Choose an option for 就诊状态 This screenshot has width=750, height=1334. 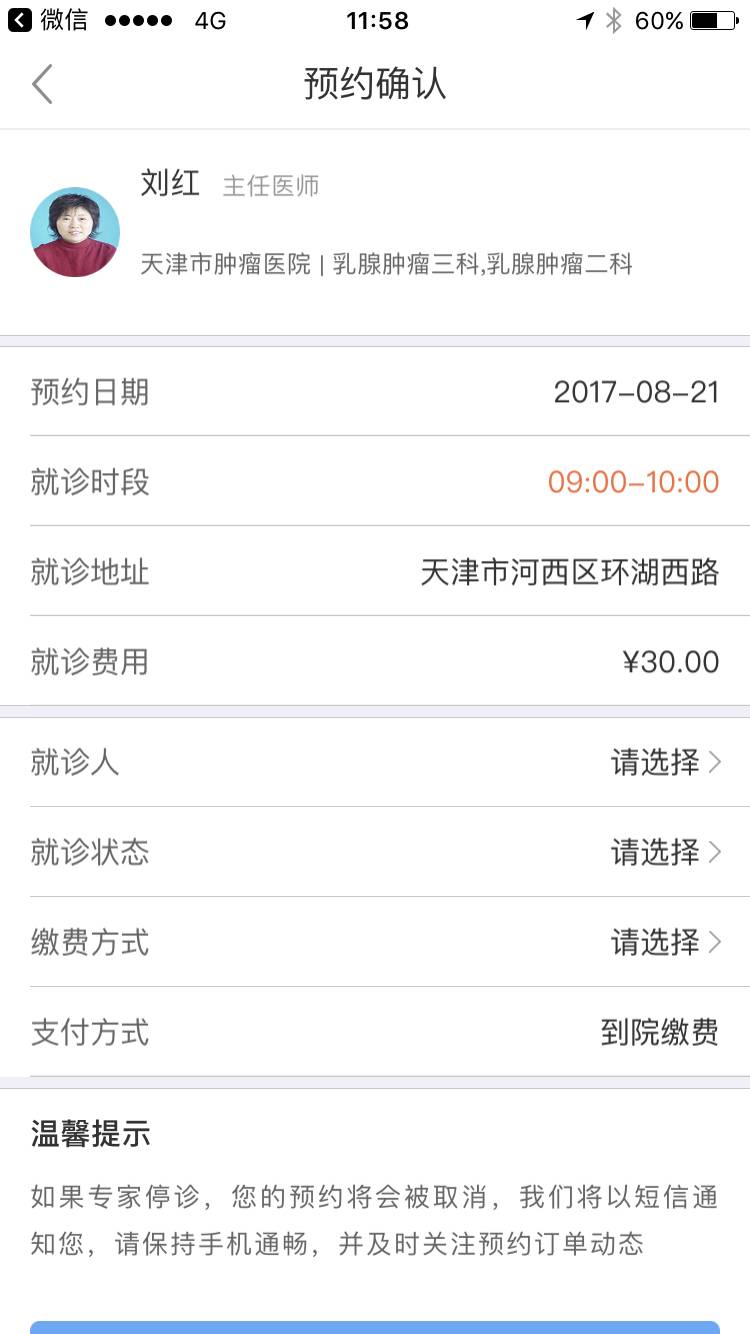664,853
